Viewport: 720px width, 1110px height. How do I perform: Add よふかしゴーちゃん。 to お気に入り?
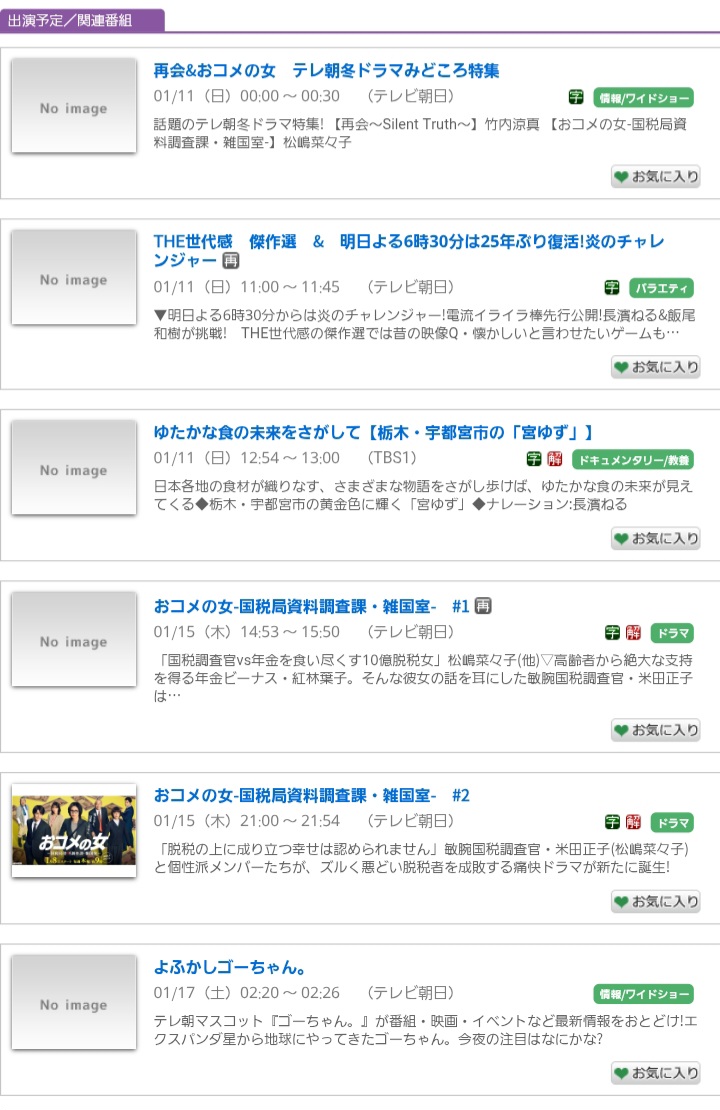656,1073
